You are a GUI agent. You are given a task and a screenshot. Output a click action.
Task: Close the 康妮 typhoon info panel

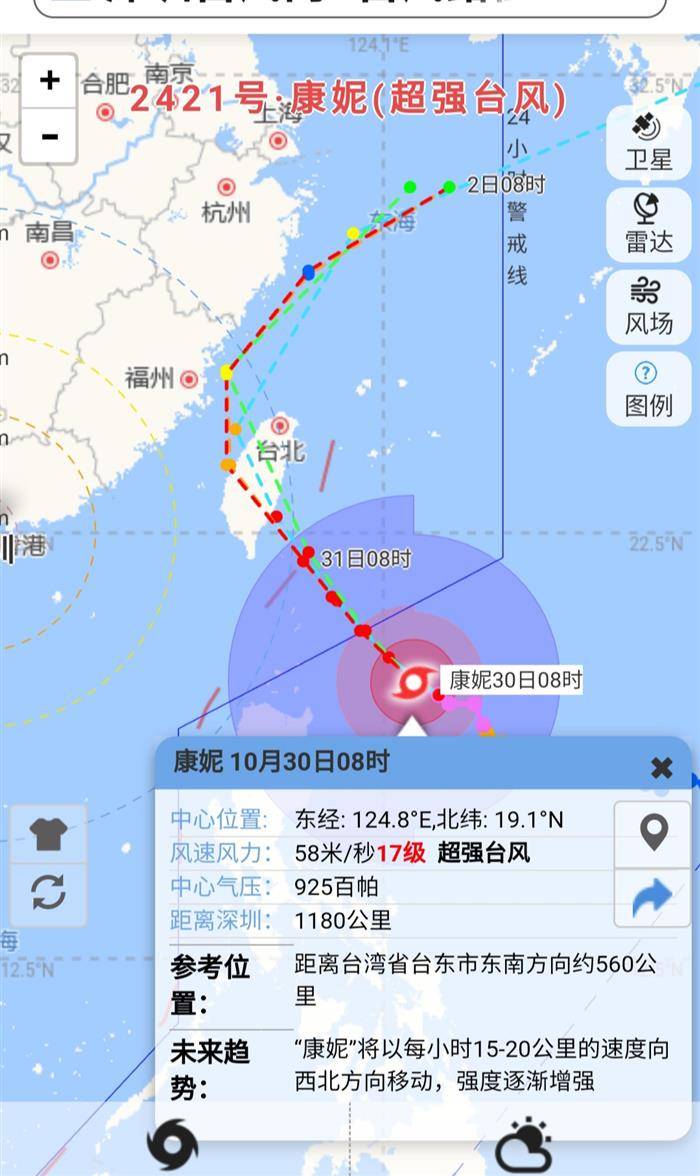pyautogui.click(x=661, y=767)
